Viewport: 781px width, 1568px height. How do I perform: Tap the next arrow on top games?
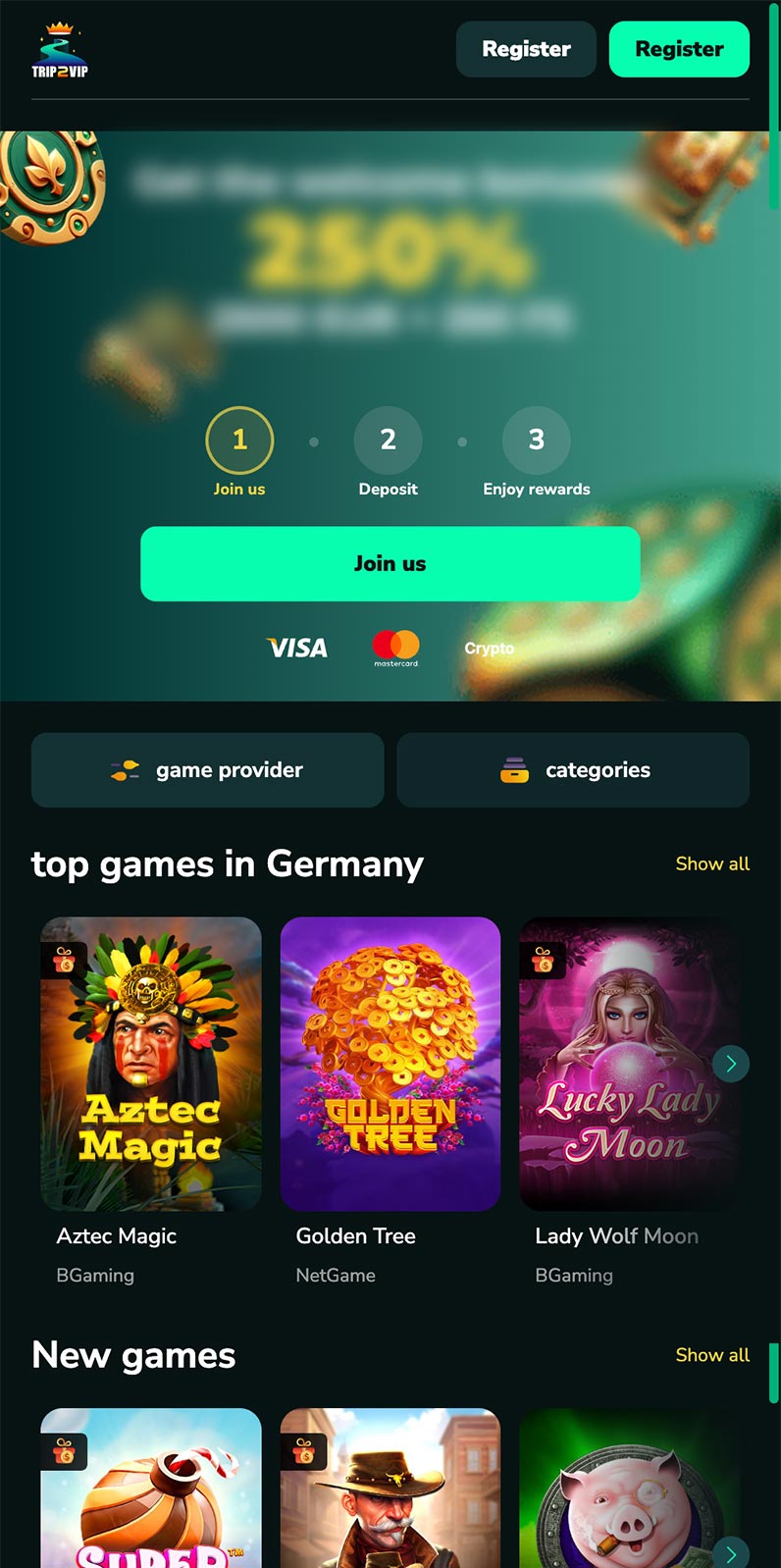[x=731, y=1064]
